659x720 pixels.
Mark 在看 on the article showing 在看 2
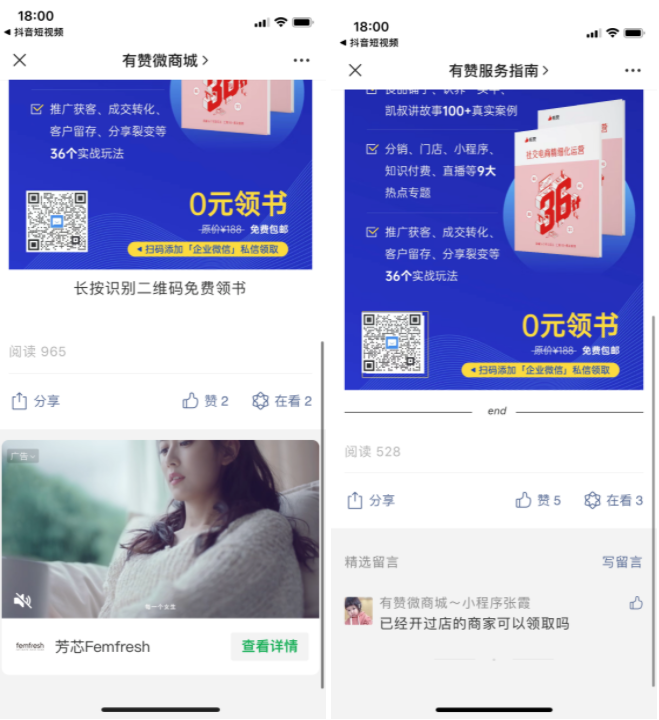tap(281, 401)
